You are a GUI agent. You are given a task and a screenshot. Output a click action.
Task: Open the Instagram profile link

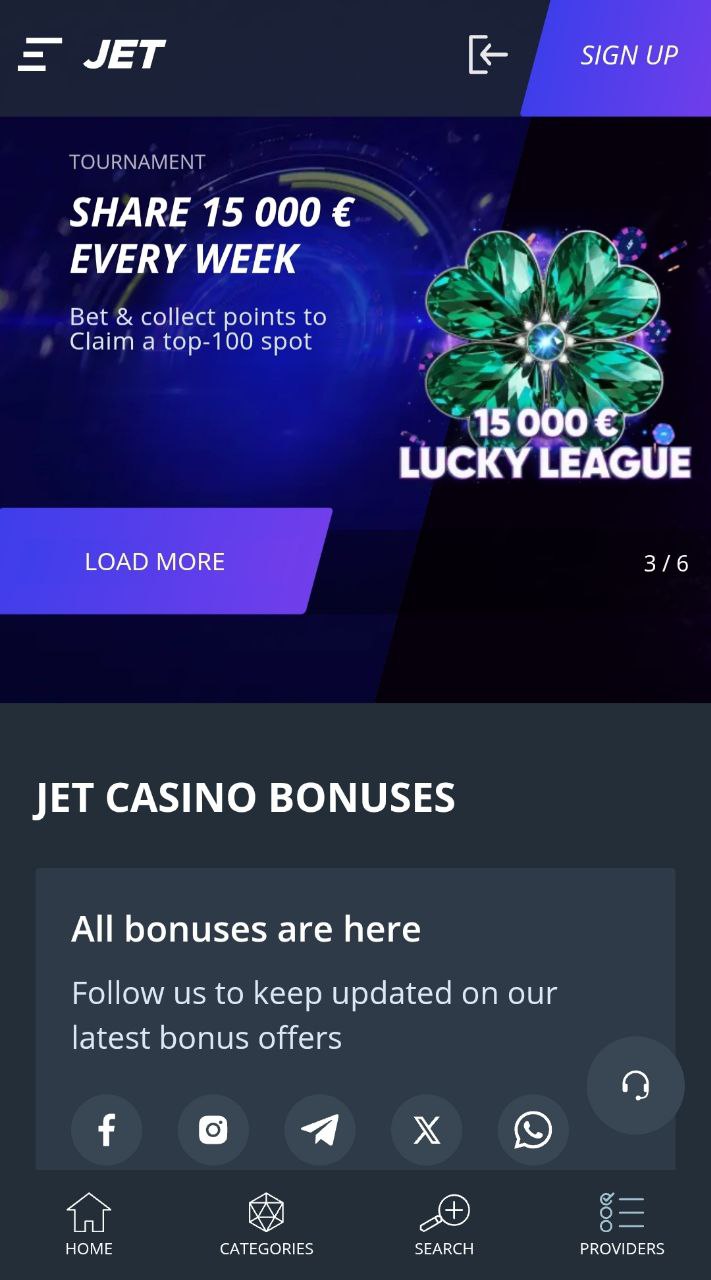pyautogui.click(x=213, y=1130)
